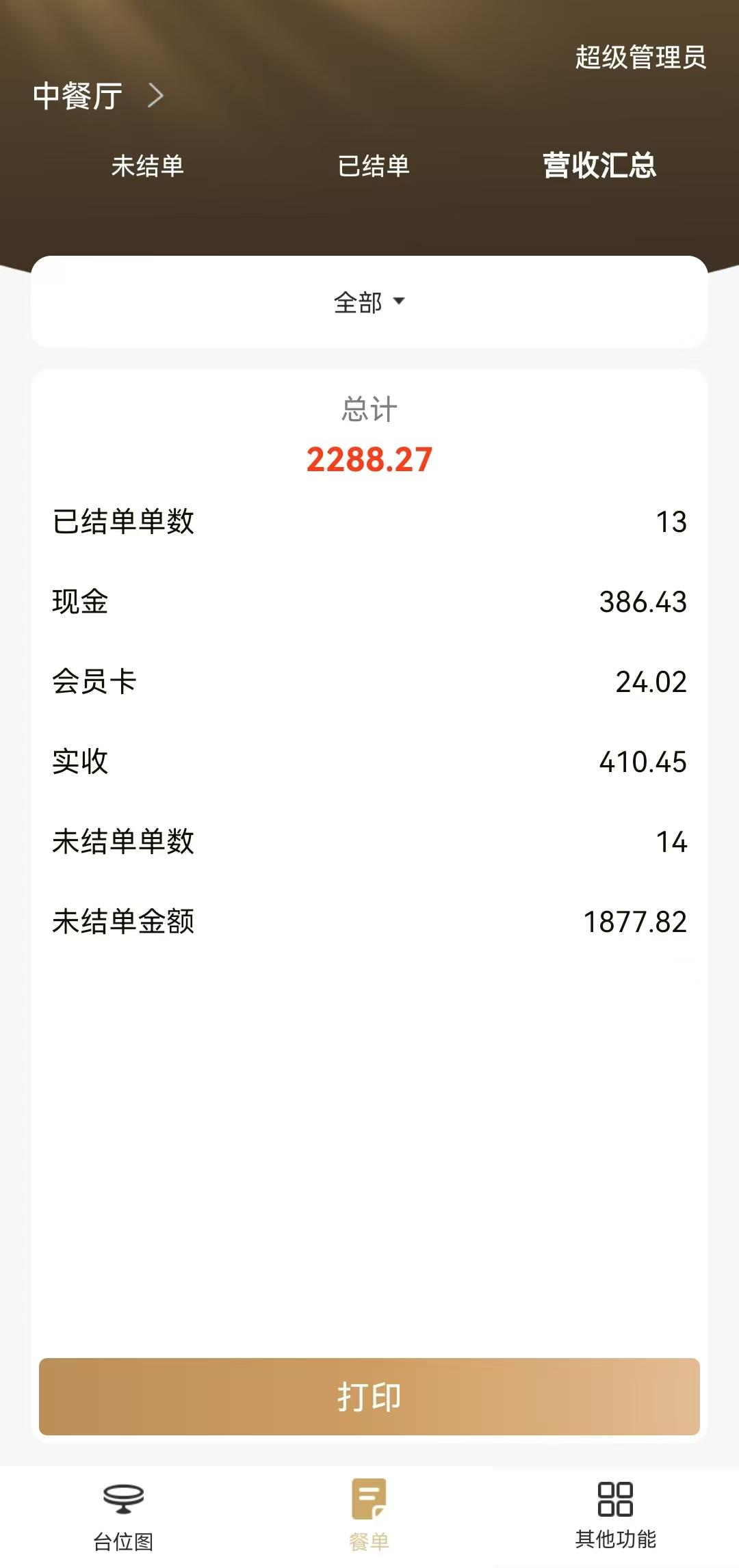Expand the 全部 filter dropdown

pos(369,302)
